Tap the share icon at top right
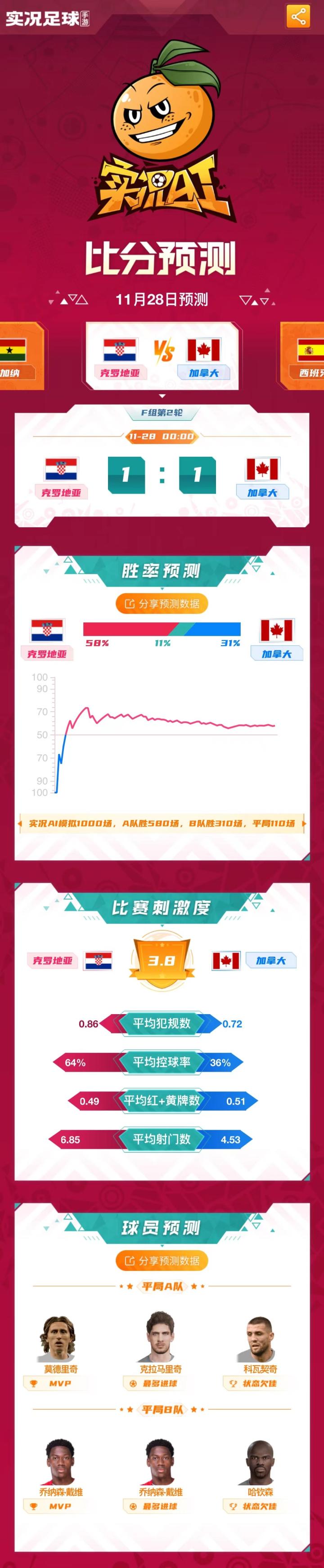This screenshot has height=1568, width=324. pyautogui.click(x=298, y=17)
